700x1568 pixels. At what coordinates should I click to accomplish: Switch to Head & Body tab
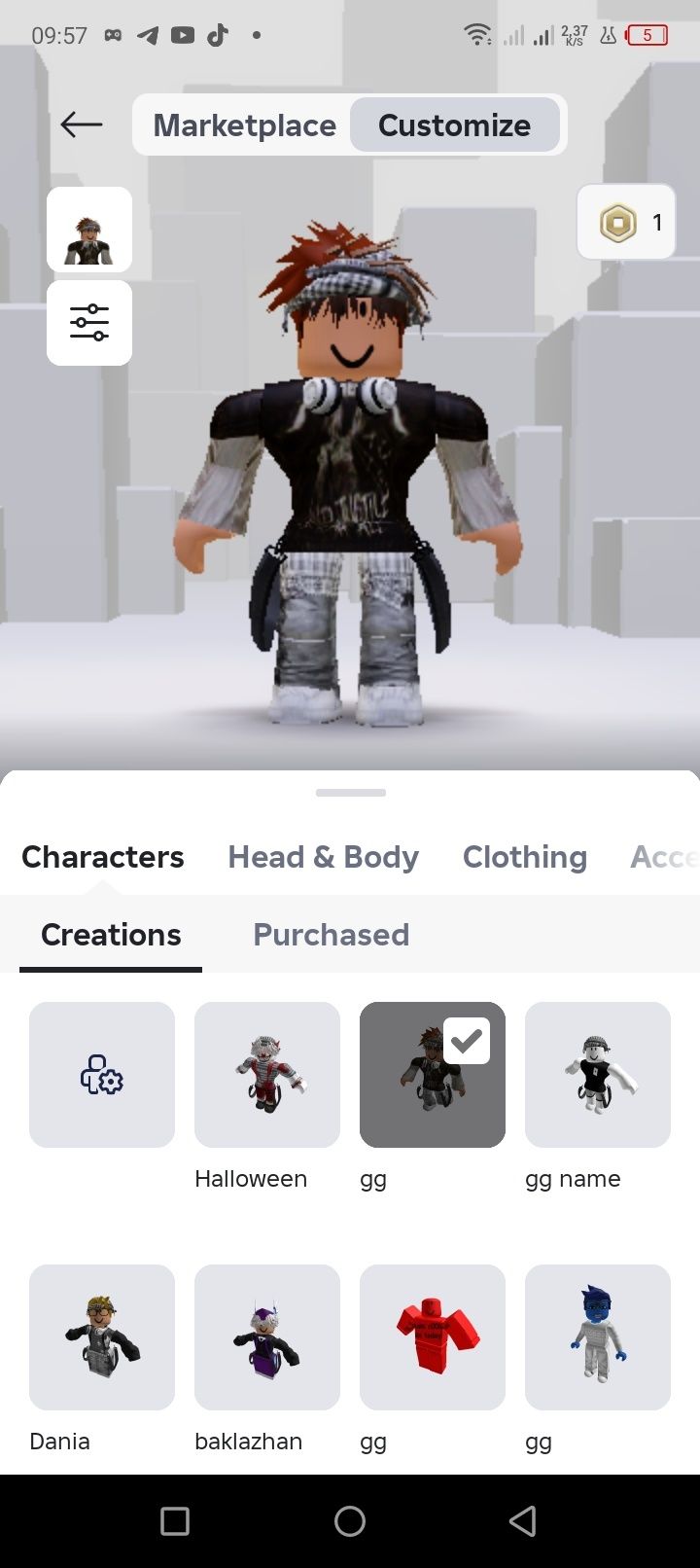[x=323, y=857]
